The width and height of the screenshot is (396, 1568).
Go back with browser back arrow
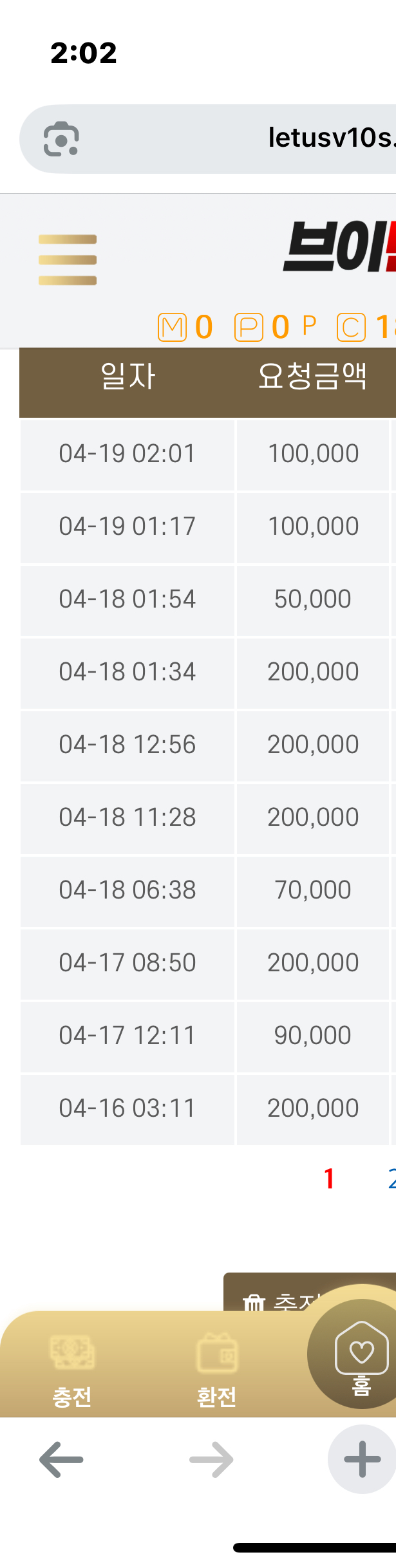(x=61, y=1459)
